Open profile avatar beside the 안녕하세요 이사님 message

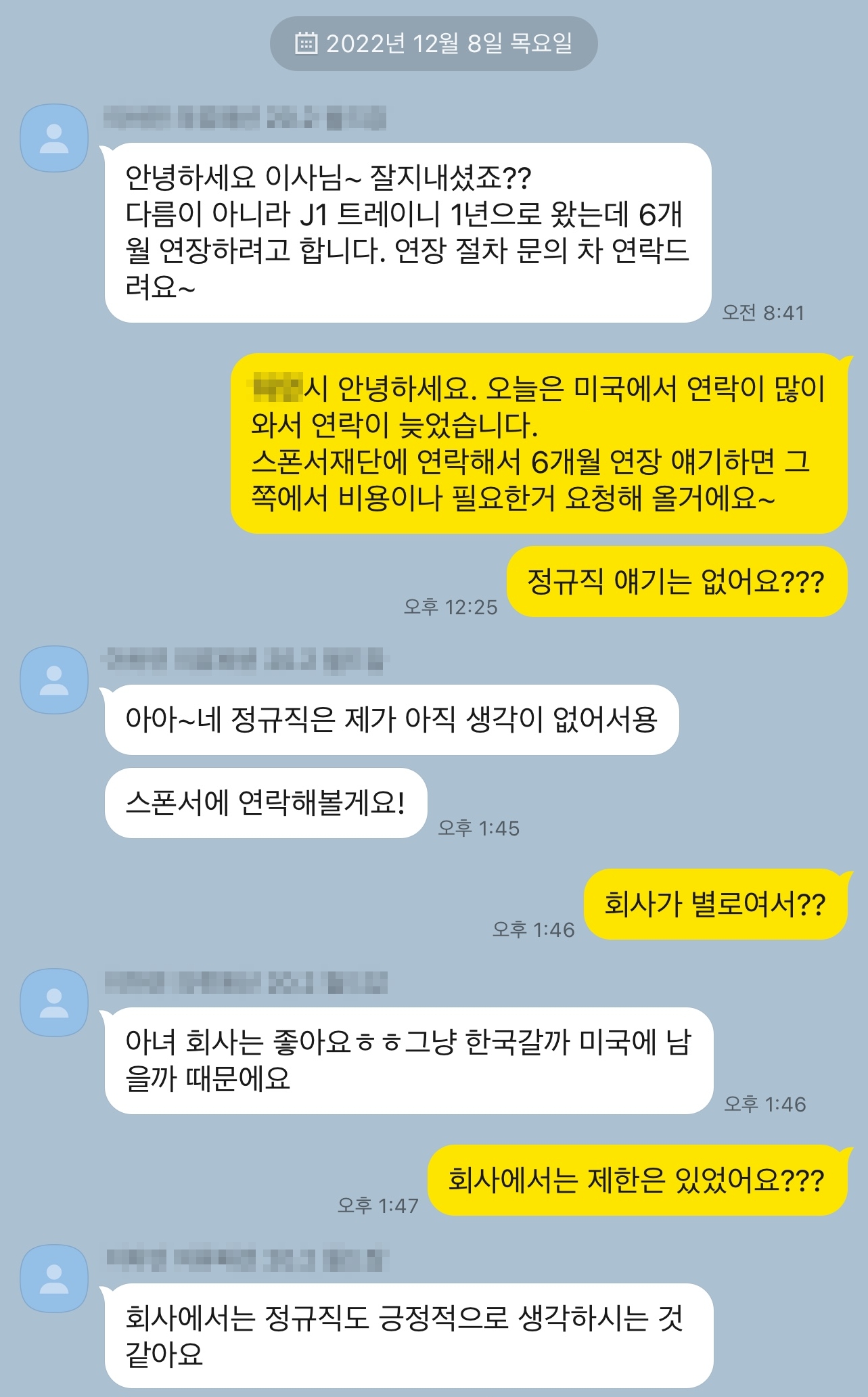coord(54,138)
